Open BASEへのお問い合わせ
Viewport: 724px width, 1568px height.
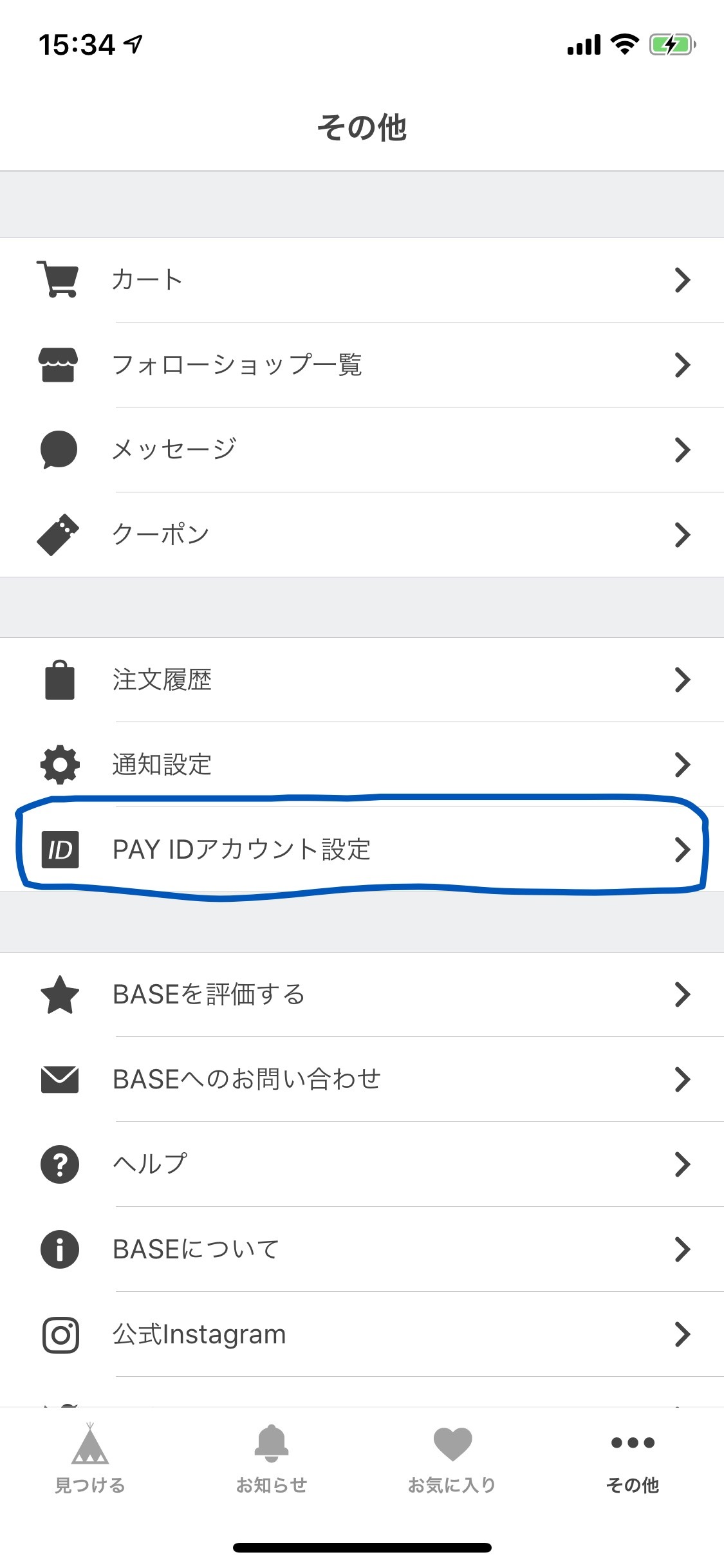(x=362, y=1079)
